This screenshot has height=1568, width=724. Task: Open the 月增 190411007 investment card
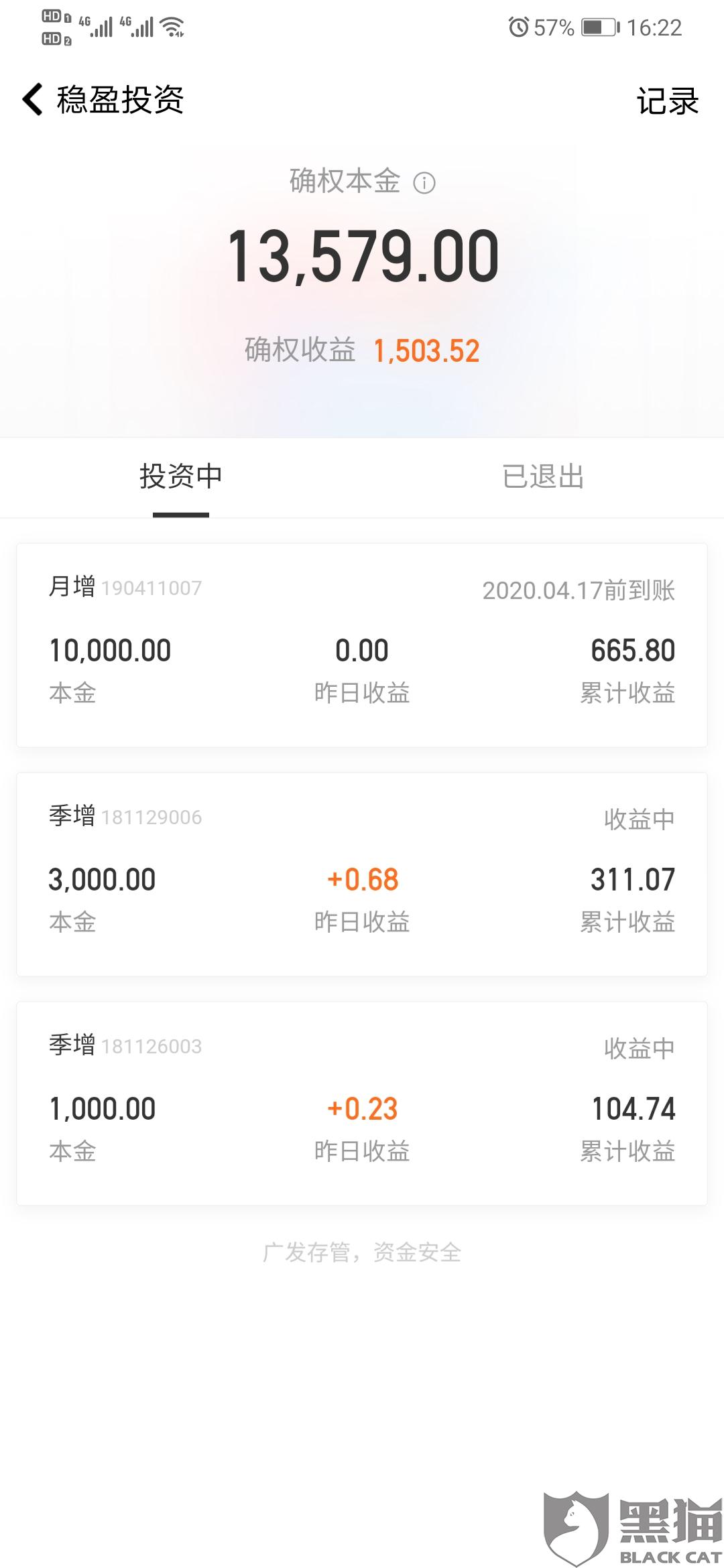coord(362,645)
